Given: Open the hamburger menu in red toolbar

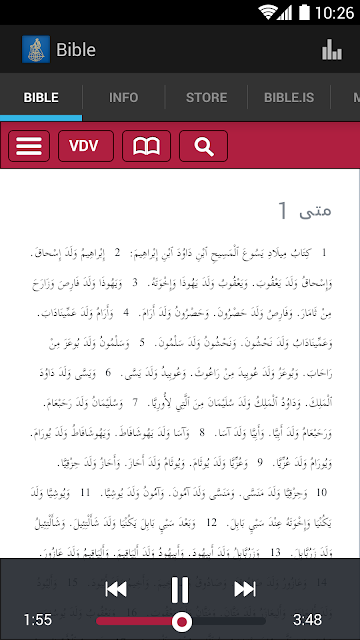Looking at the screenshot, I should tap(29, 146).
